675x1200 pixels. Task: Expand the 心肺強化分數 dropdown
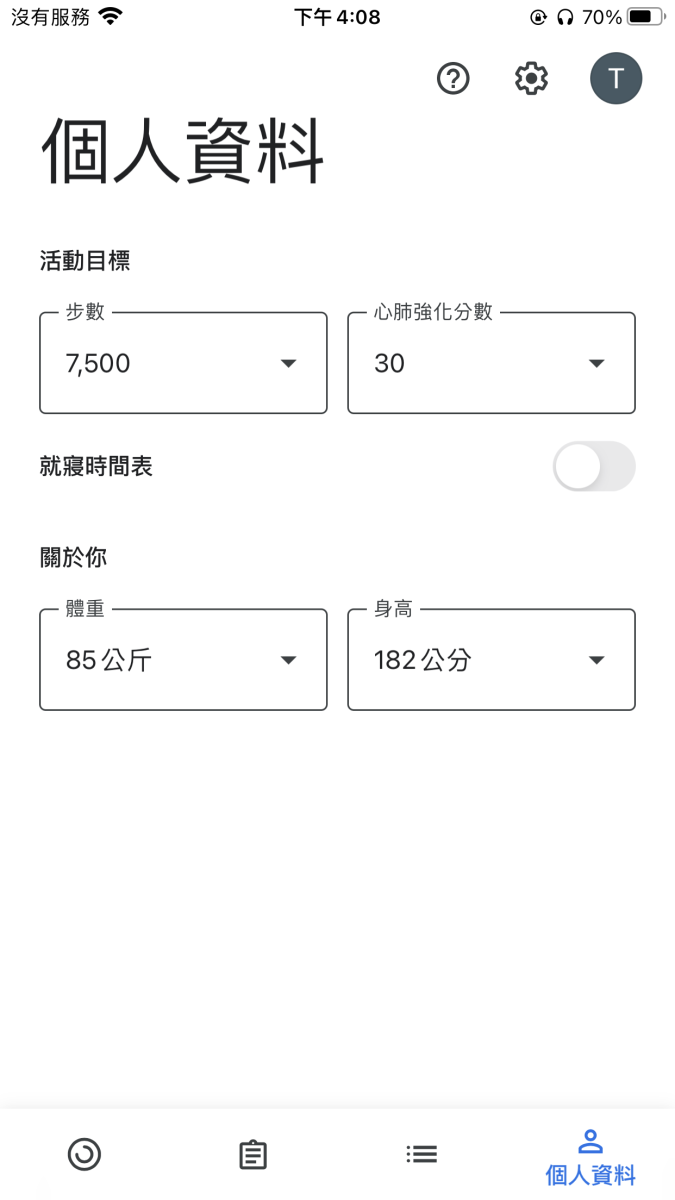[491, 362]
